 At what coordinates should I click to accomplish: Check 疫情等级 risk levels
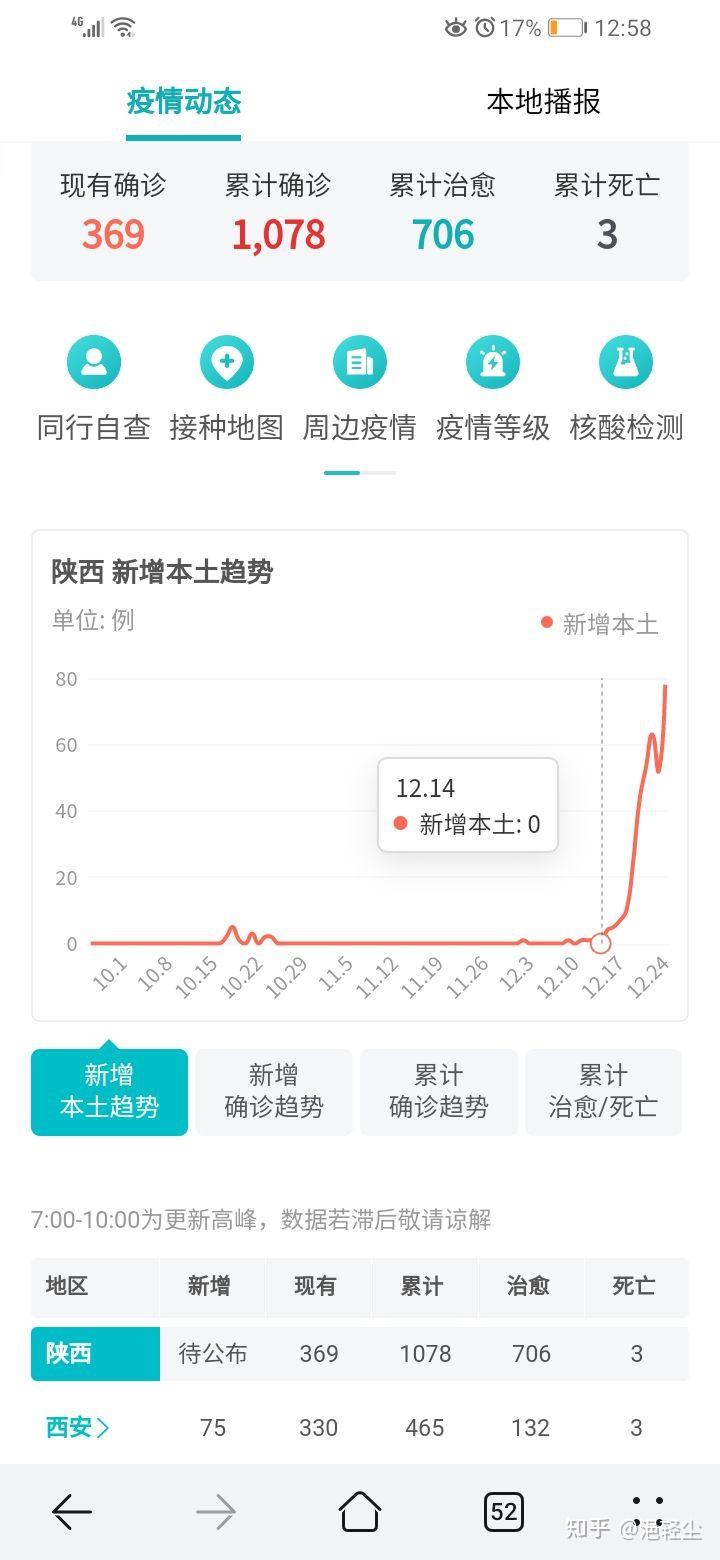point(493,390)
